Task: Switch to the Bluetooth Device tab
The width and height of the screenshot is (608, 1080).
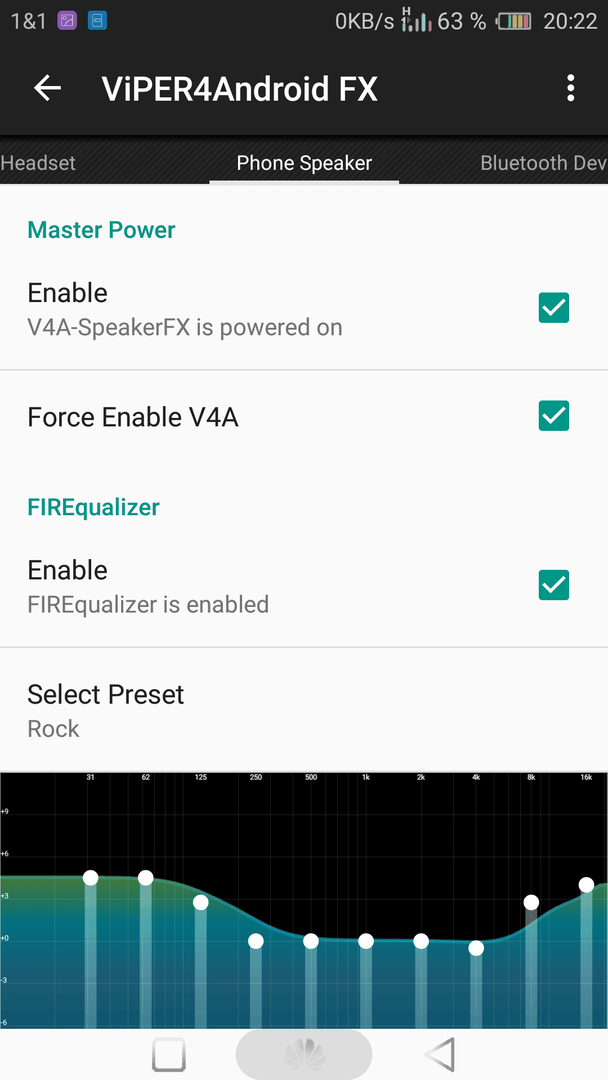Action: pos(543,163)
